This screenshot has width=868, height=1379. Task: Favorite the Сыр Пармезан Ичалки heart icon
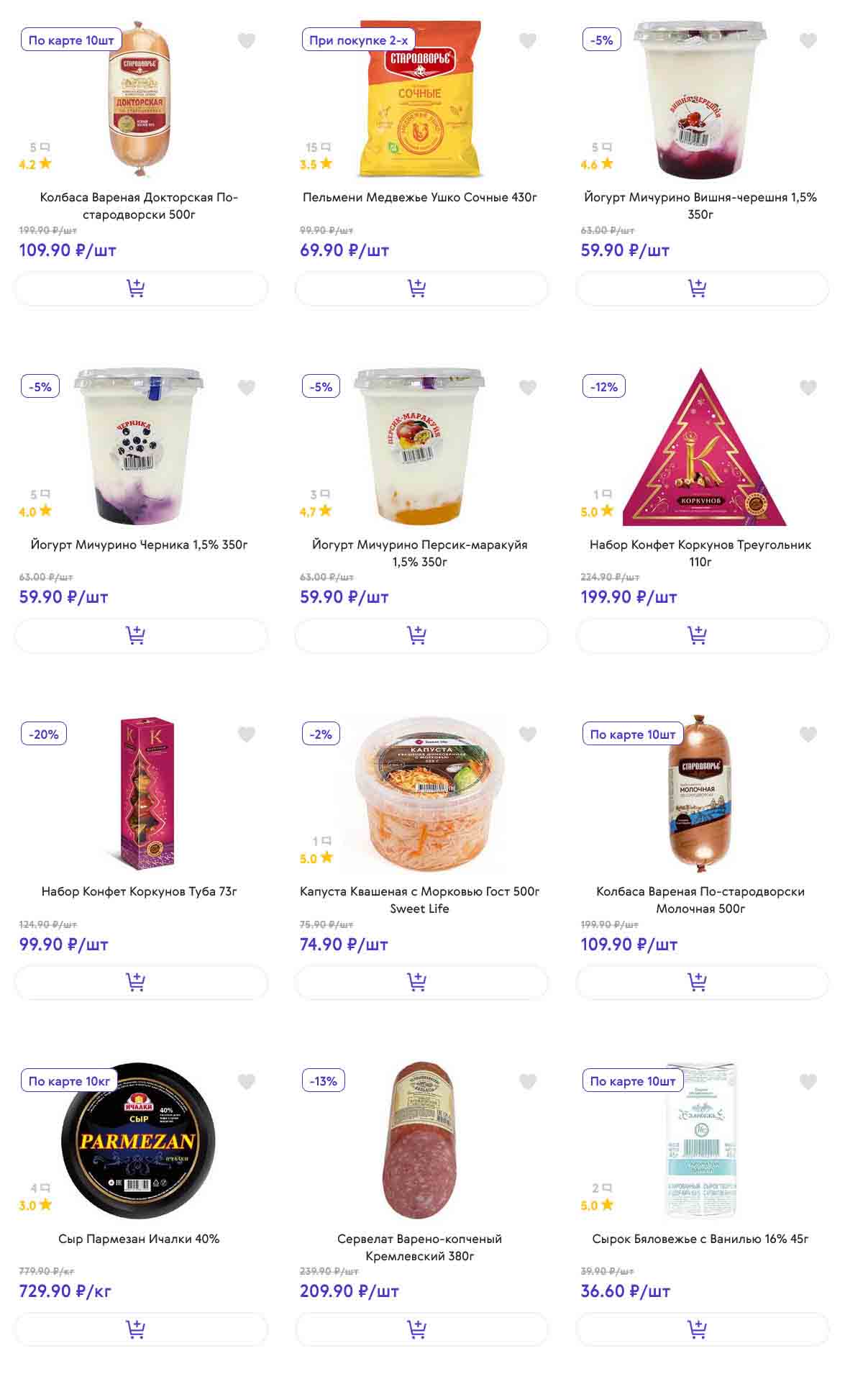coord(246,1081)
